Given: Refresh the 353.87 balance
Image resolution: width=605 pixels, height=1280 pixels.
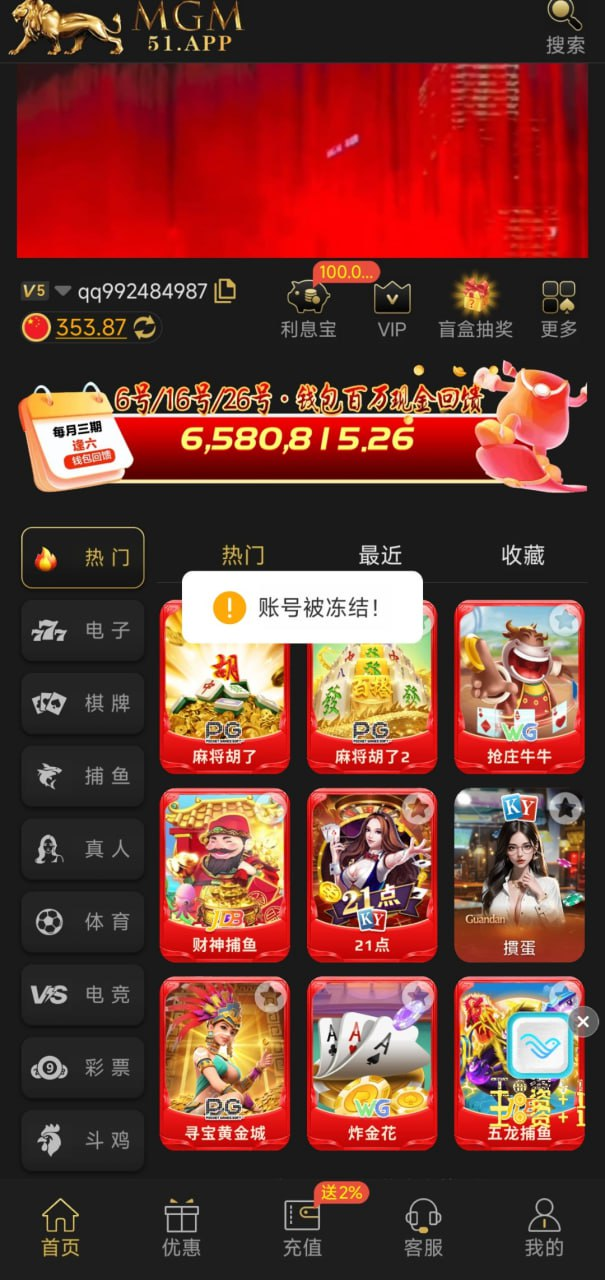Looking at the screenshot, I should pyautogui.click(x=145, y=327).
